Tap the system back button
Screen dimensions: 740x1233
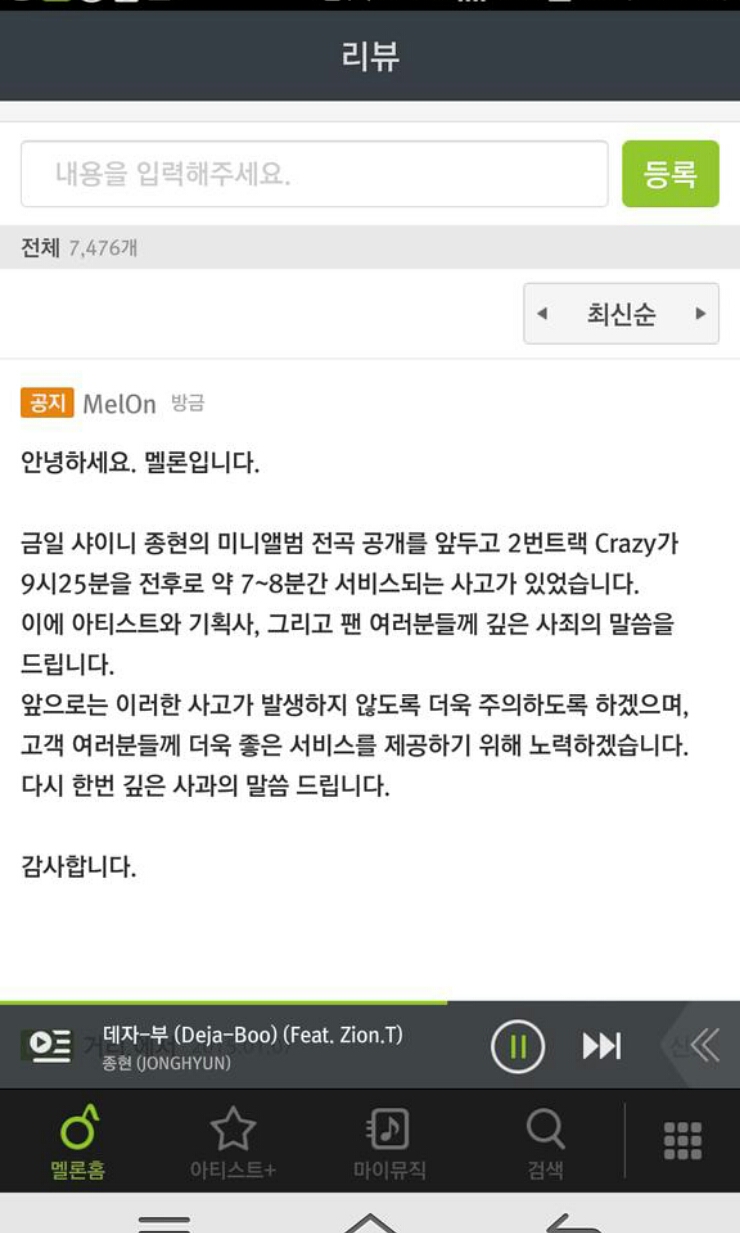click(572, 1222)
